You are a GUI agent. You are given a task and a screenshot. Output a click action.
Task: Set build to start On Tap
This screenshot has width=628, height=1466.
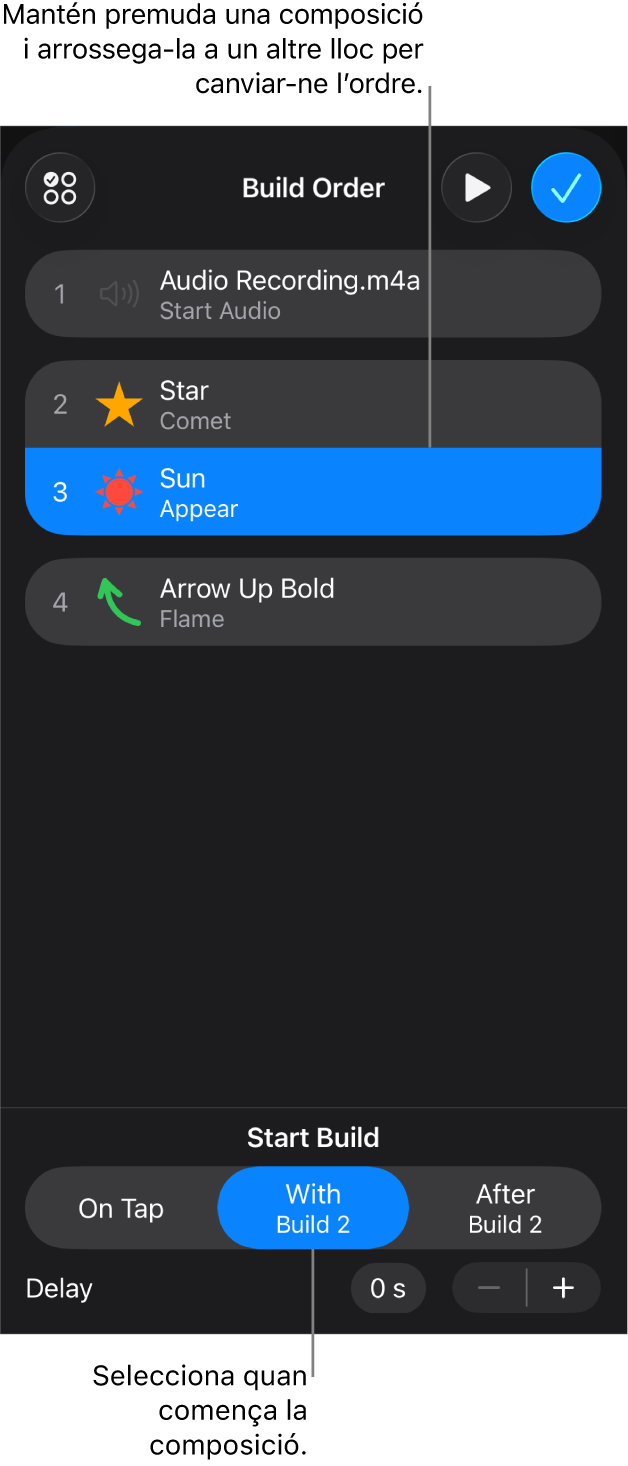coord(121,1208)
